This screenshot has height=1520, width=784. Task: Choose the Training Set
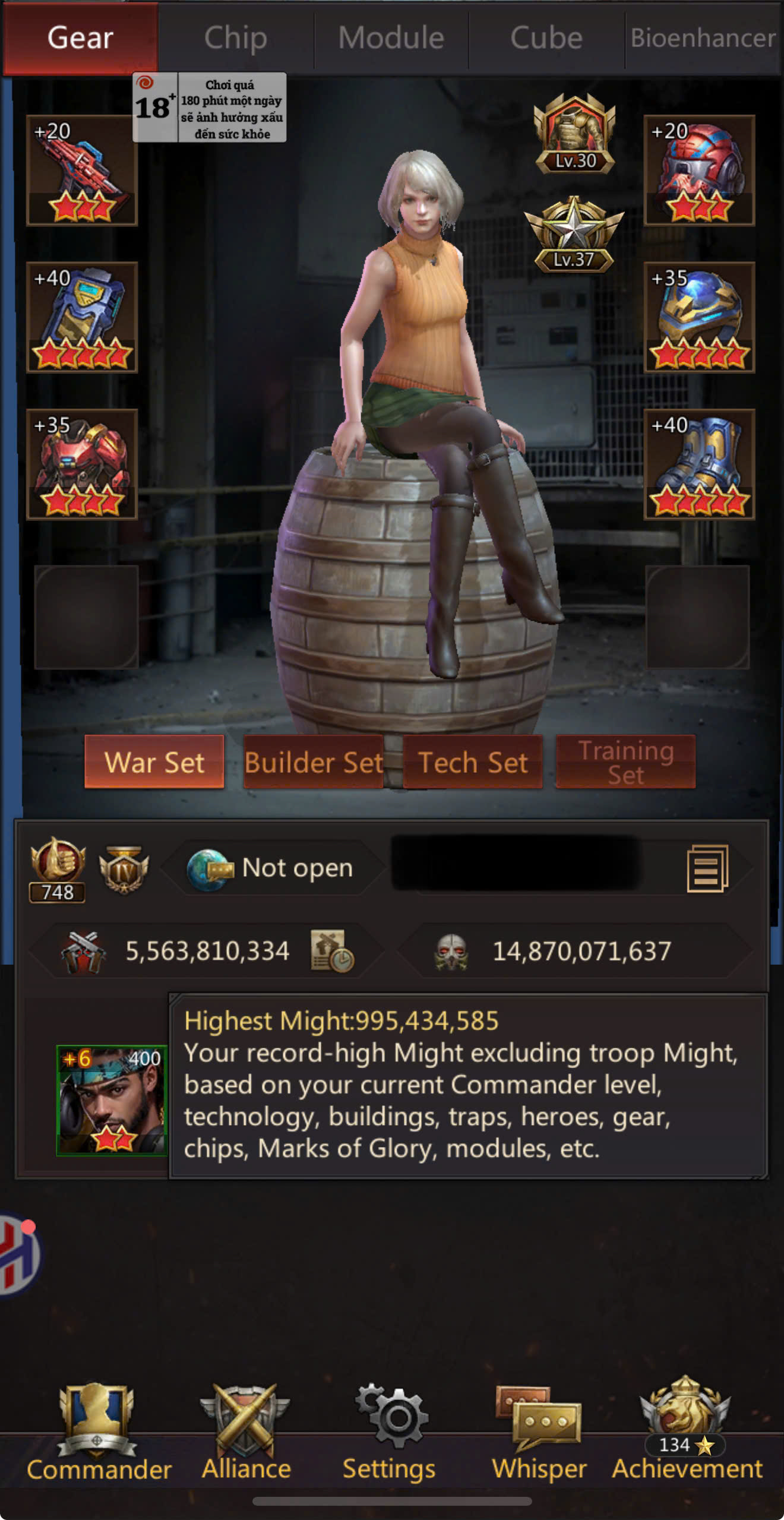[x=625, y=762]
